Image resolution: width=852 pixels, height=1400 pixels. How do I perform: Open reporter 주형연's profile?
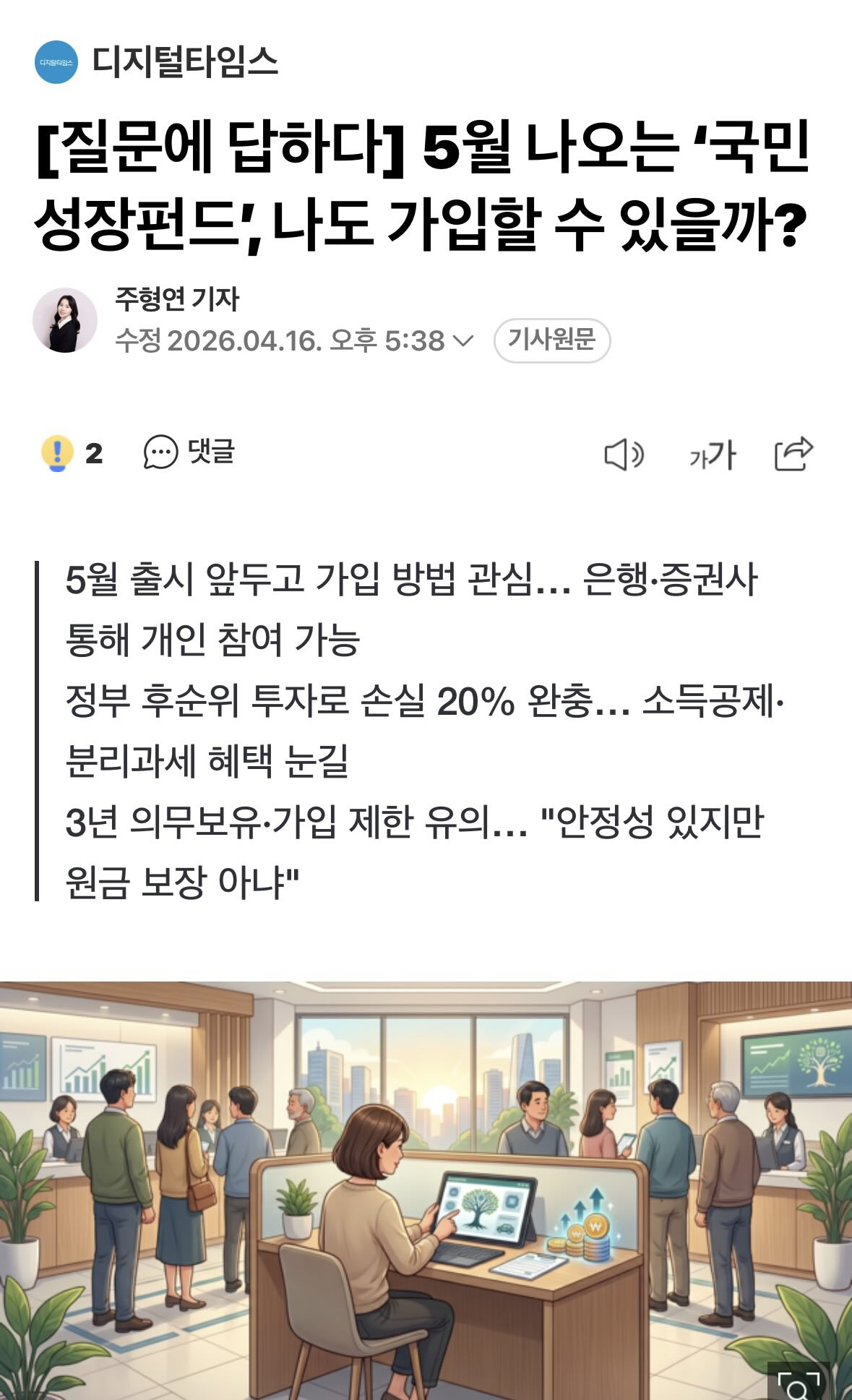tap(177, 299)
